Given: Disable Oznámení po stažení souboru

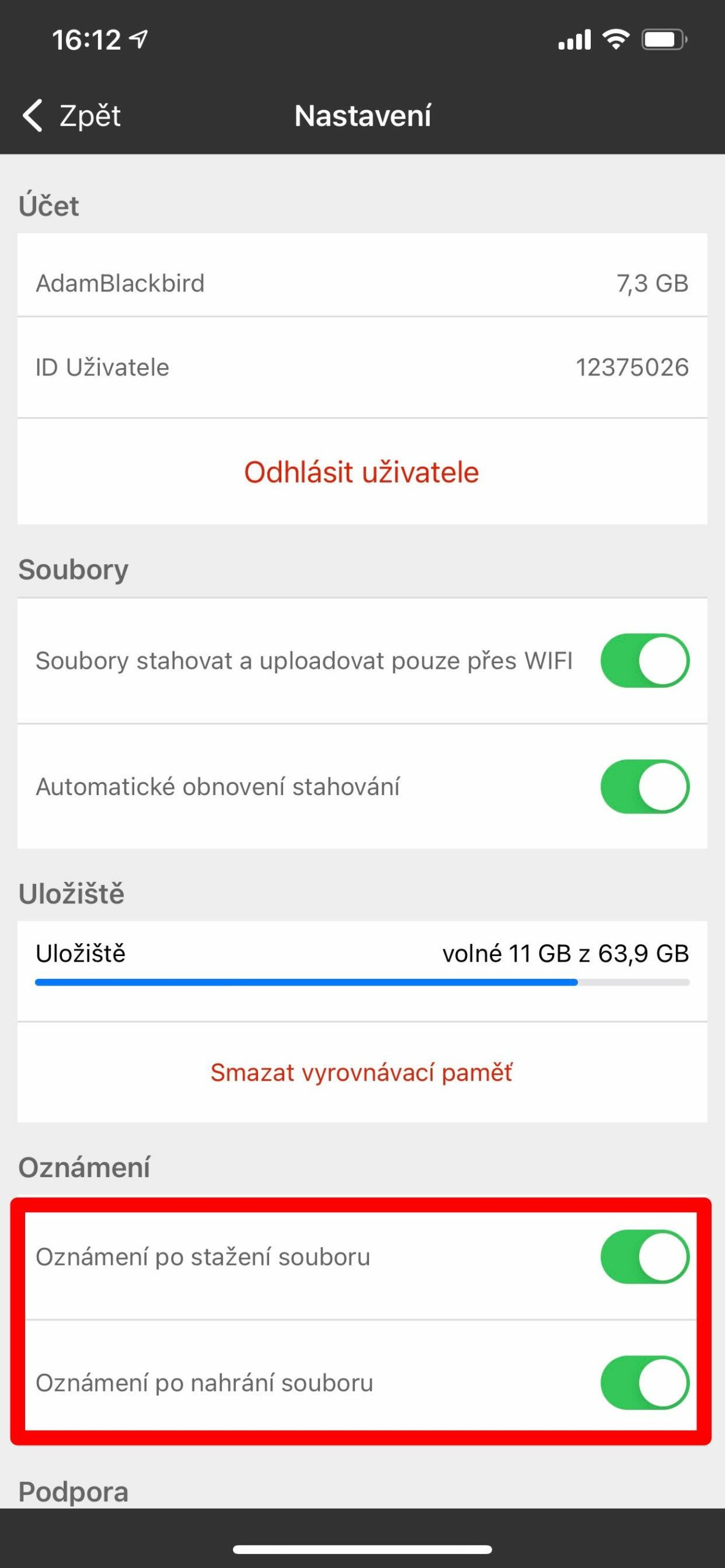Looking at the screenshot, I should pyautogui.click(x=647, y=1256).
